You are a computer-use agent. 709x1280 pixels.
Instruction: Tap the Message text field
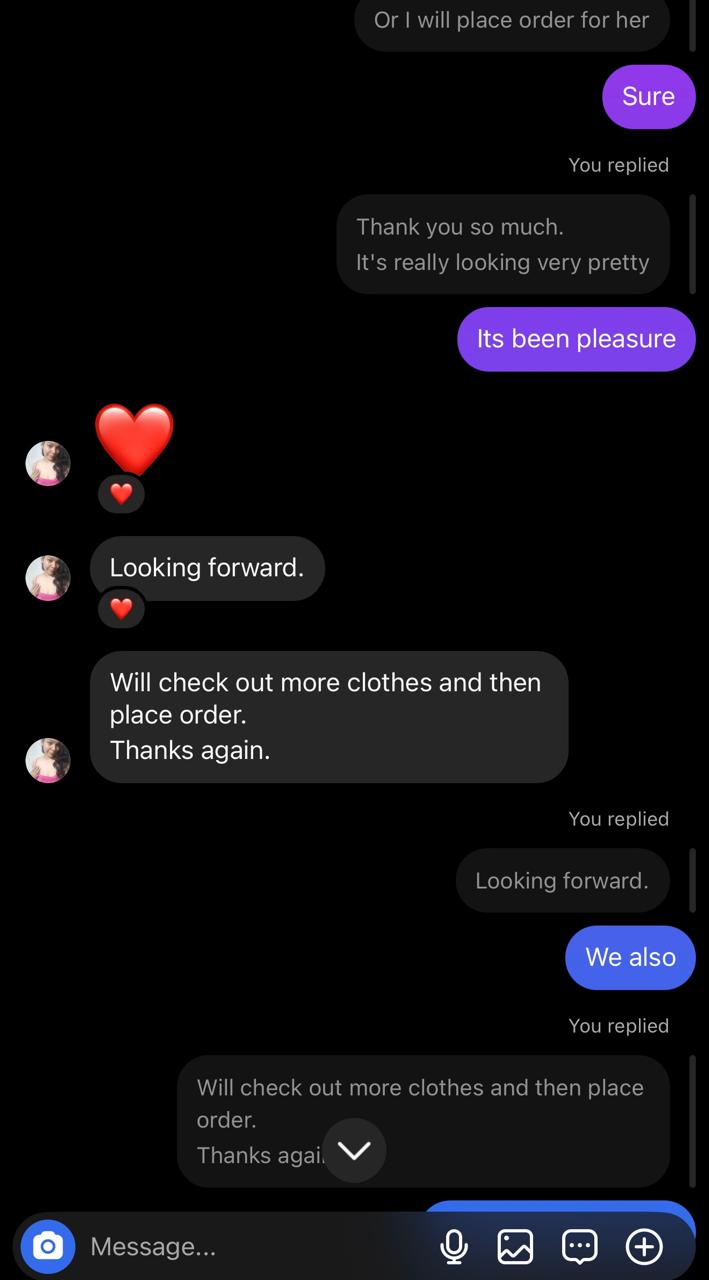coord(250,1246)
